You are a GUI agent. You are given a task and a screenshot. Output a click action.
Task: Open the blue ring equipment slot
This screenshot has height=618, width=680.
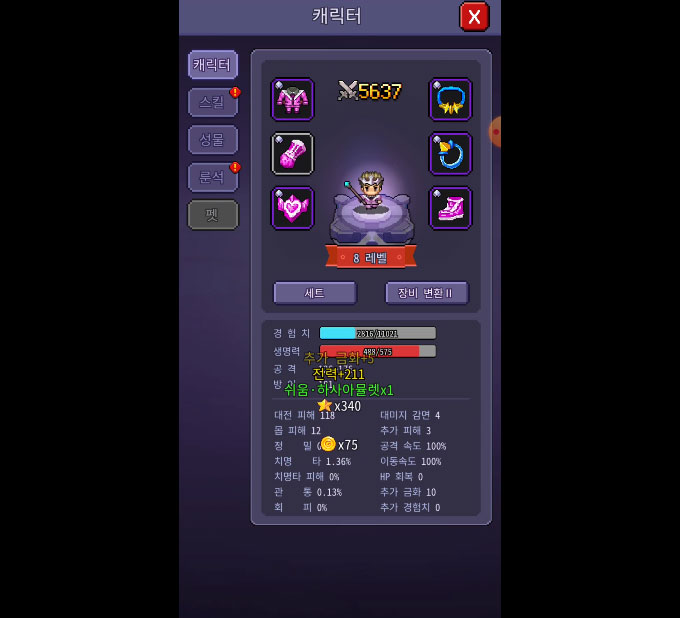[x=450, y=154]
